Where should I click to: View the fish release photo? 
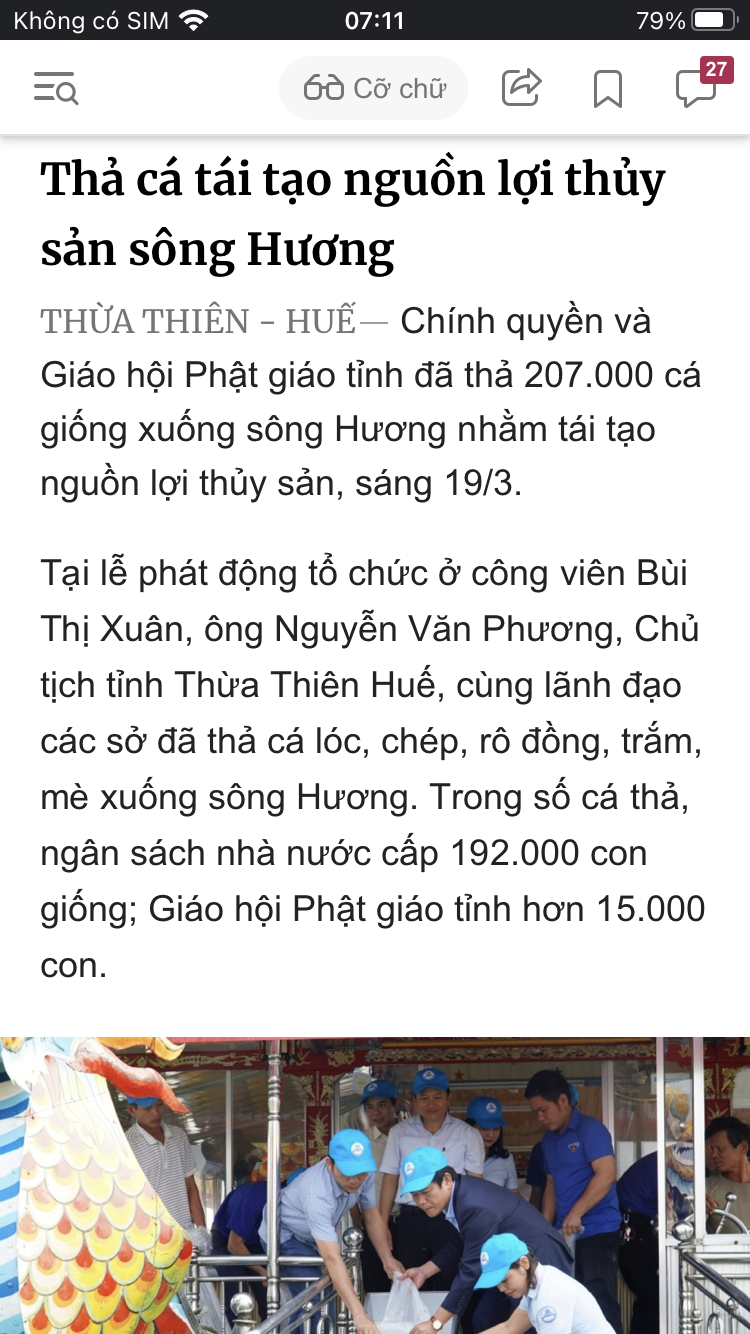[x=375, y=1185]
